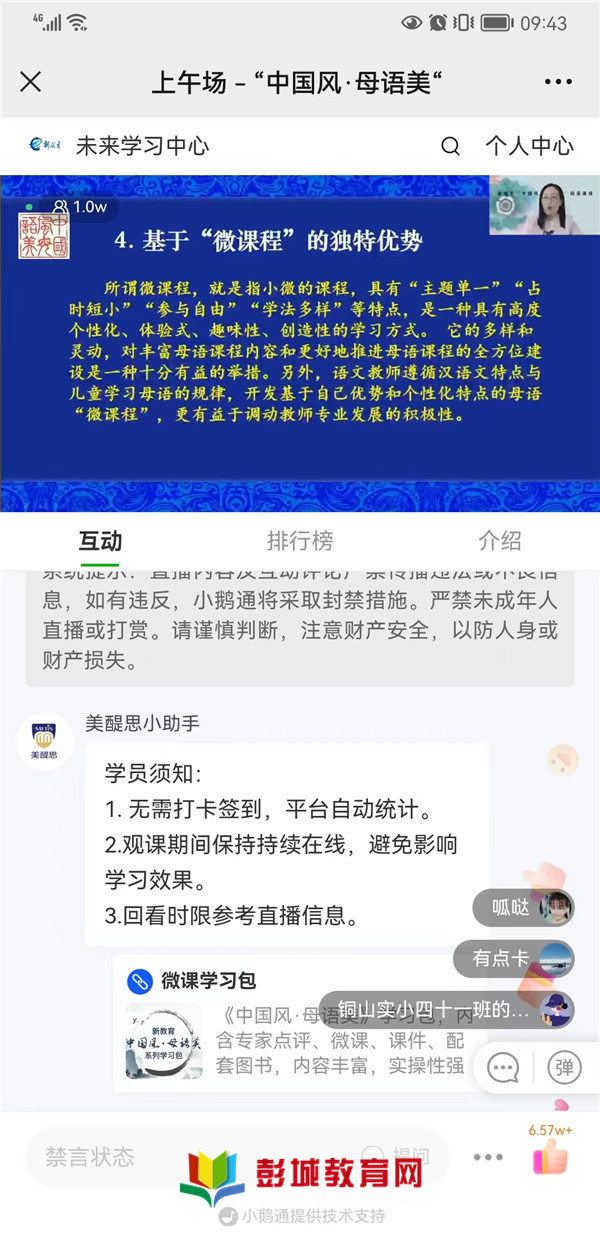
Task: Switch to the 排行榜 tab
Action: click(299, 541)
